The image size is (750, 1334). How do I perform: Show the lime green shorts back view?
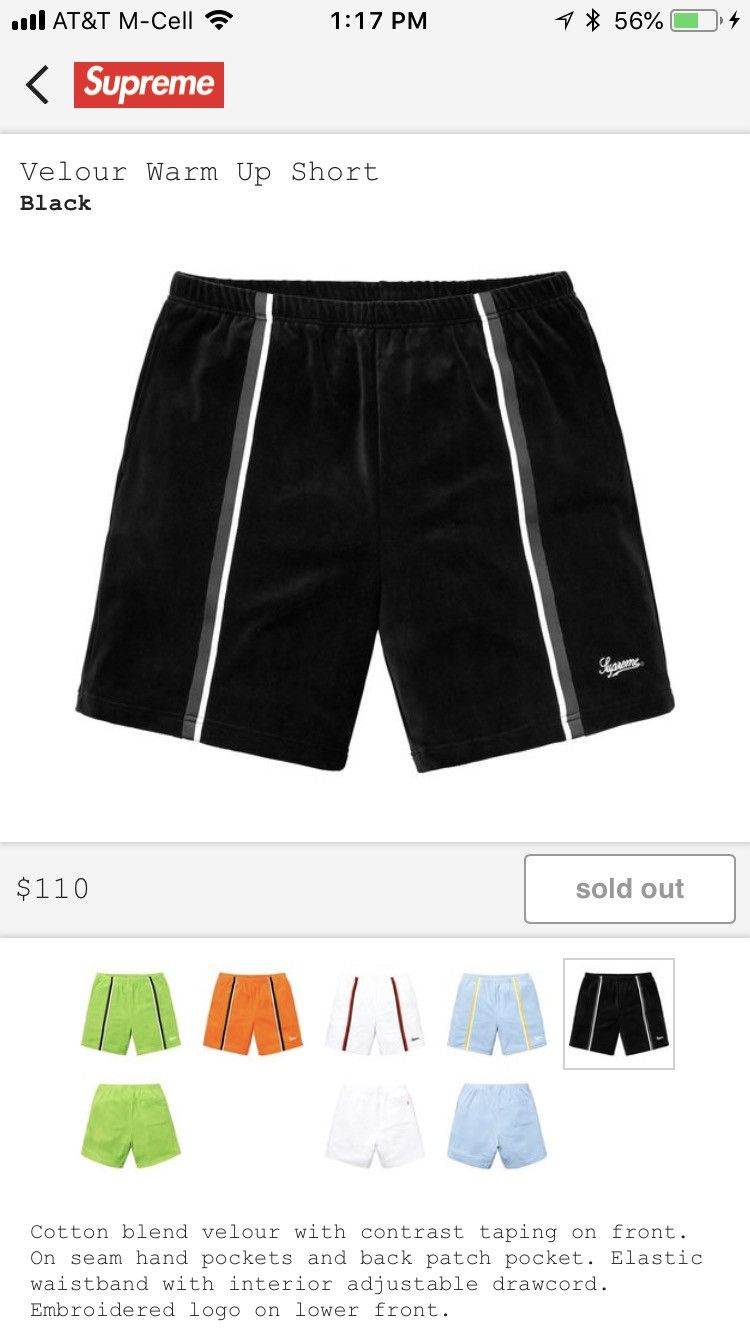tap(131, 1125)
